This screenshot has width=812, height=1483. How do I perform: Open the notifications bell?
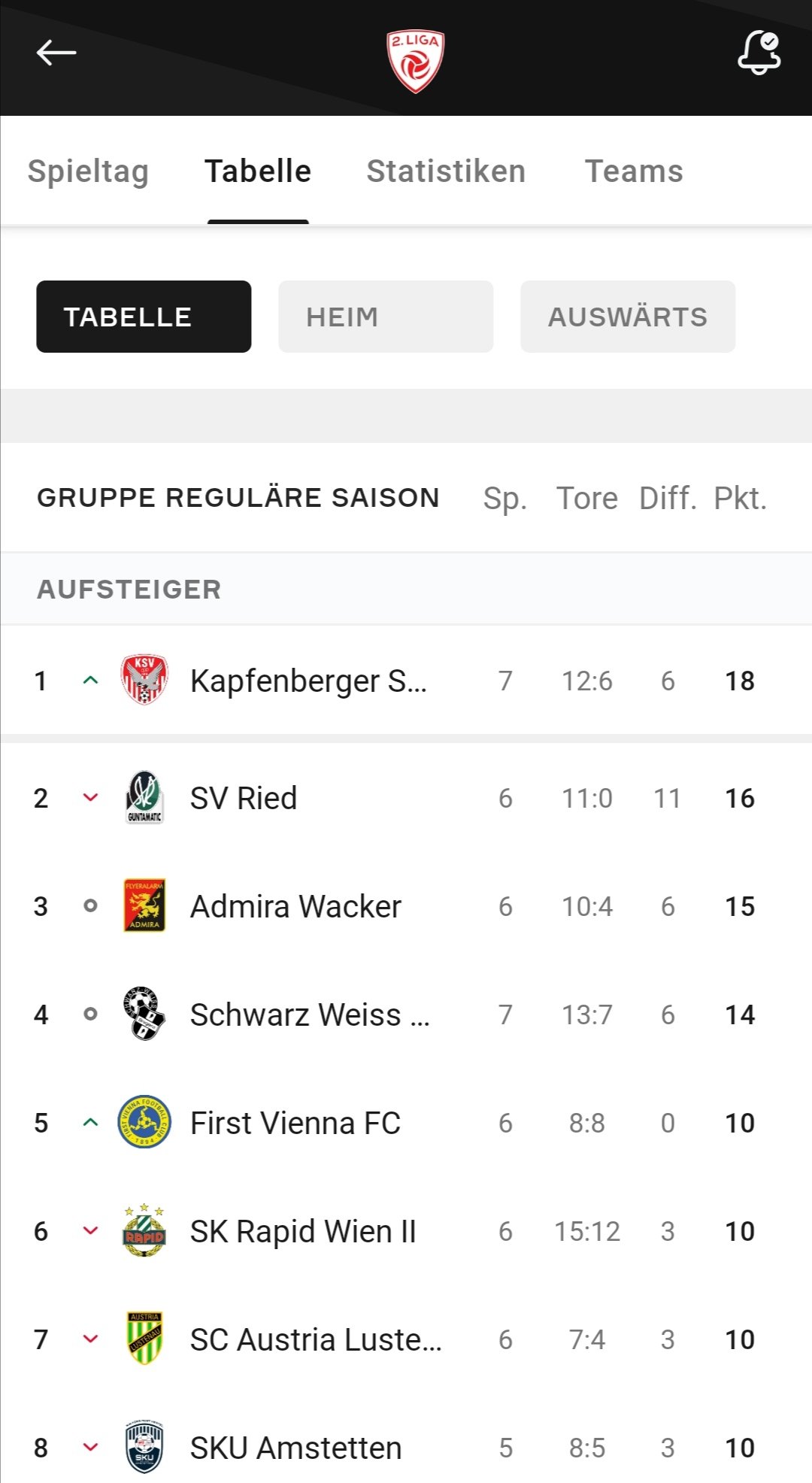759,52
